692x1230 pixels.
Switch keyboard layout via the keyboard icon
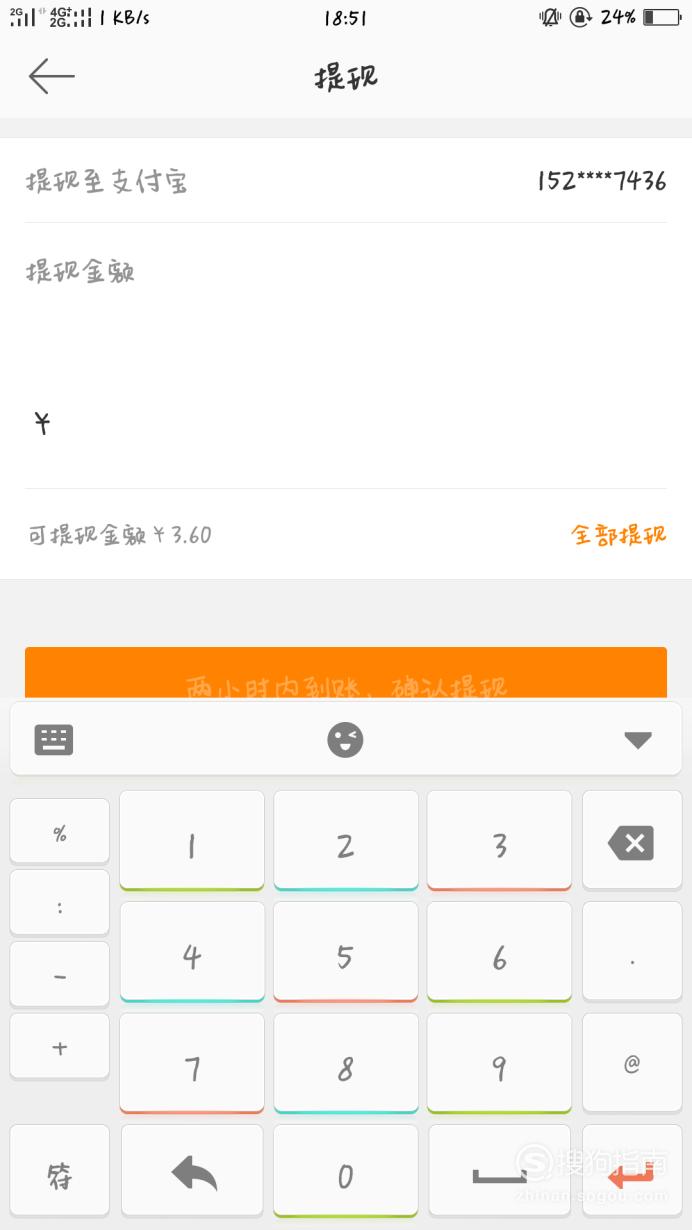(54, 740)
